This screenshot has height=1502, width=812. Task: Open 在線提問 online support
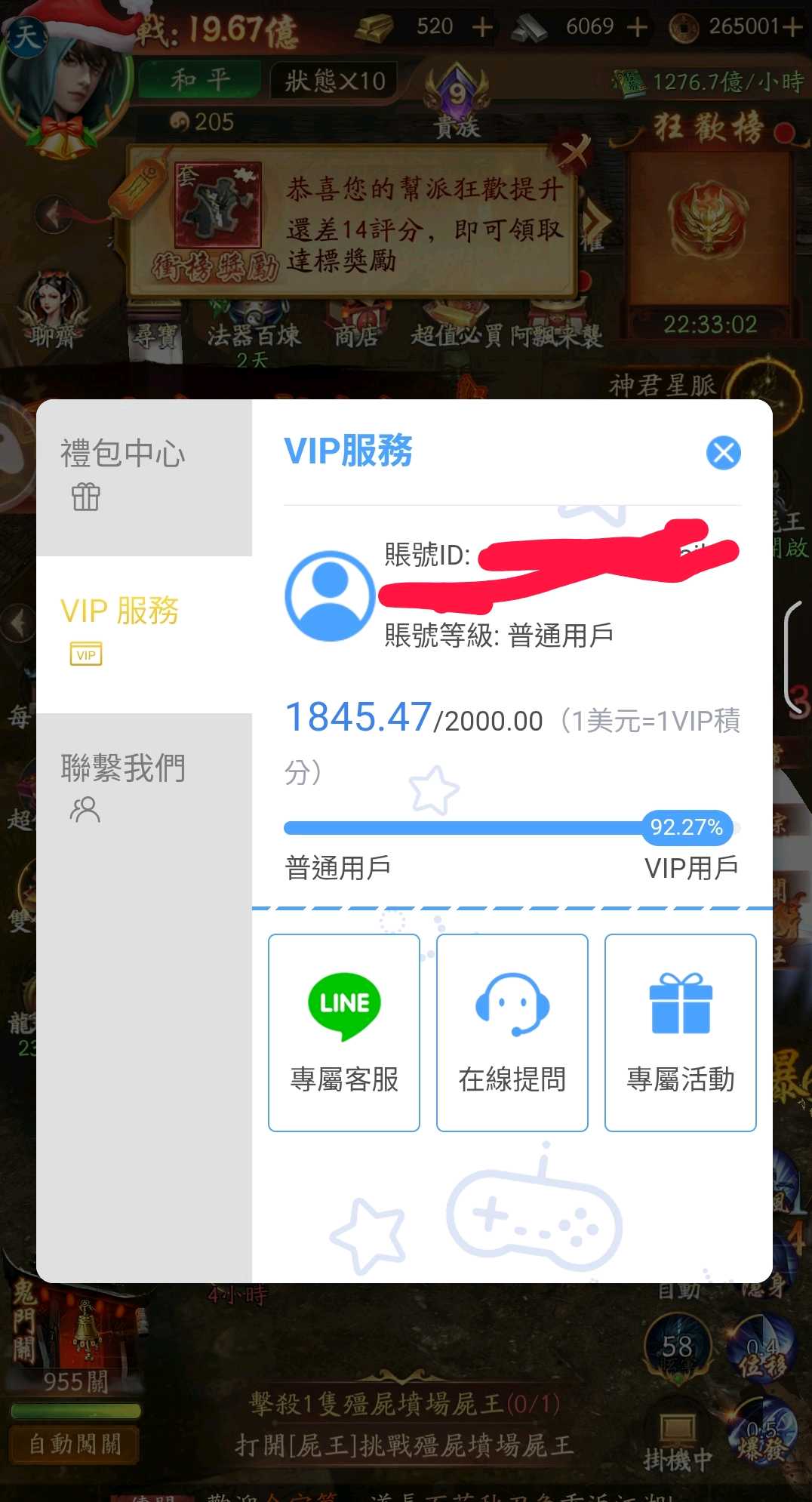coord(512,1032)
